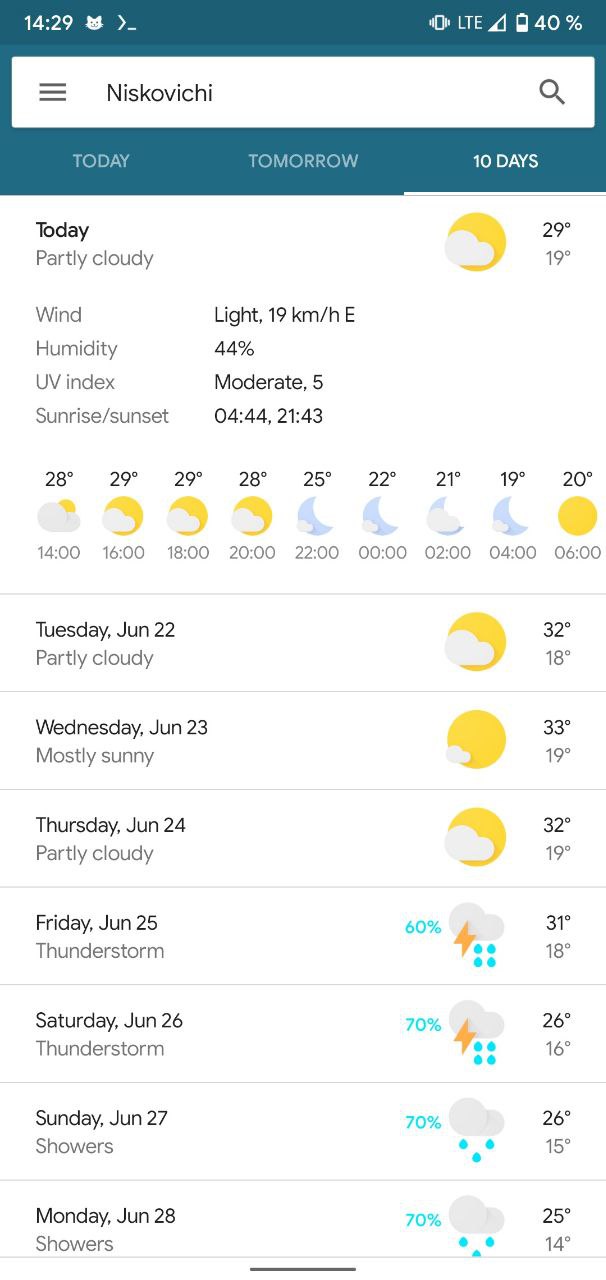Collapse the Today forecast row
Image resolution: width=606 pixels, height=1280 pixels.
(303, 244)
